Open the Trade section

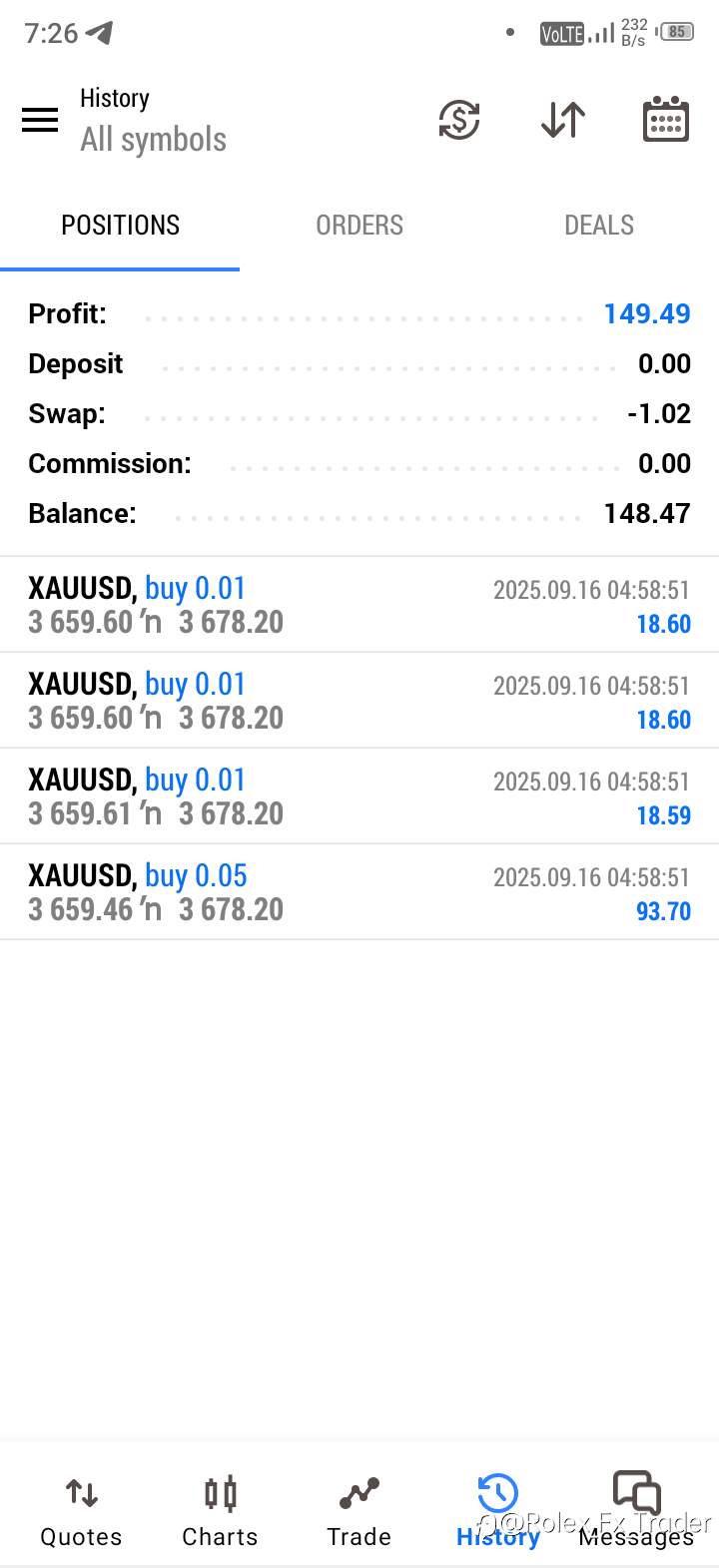pos(359,1511)
